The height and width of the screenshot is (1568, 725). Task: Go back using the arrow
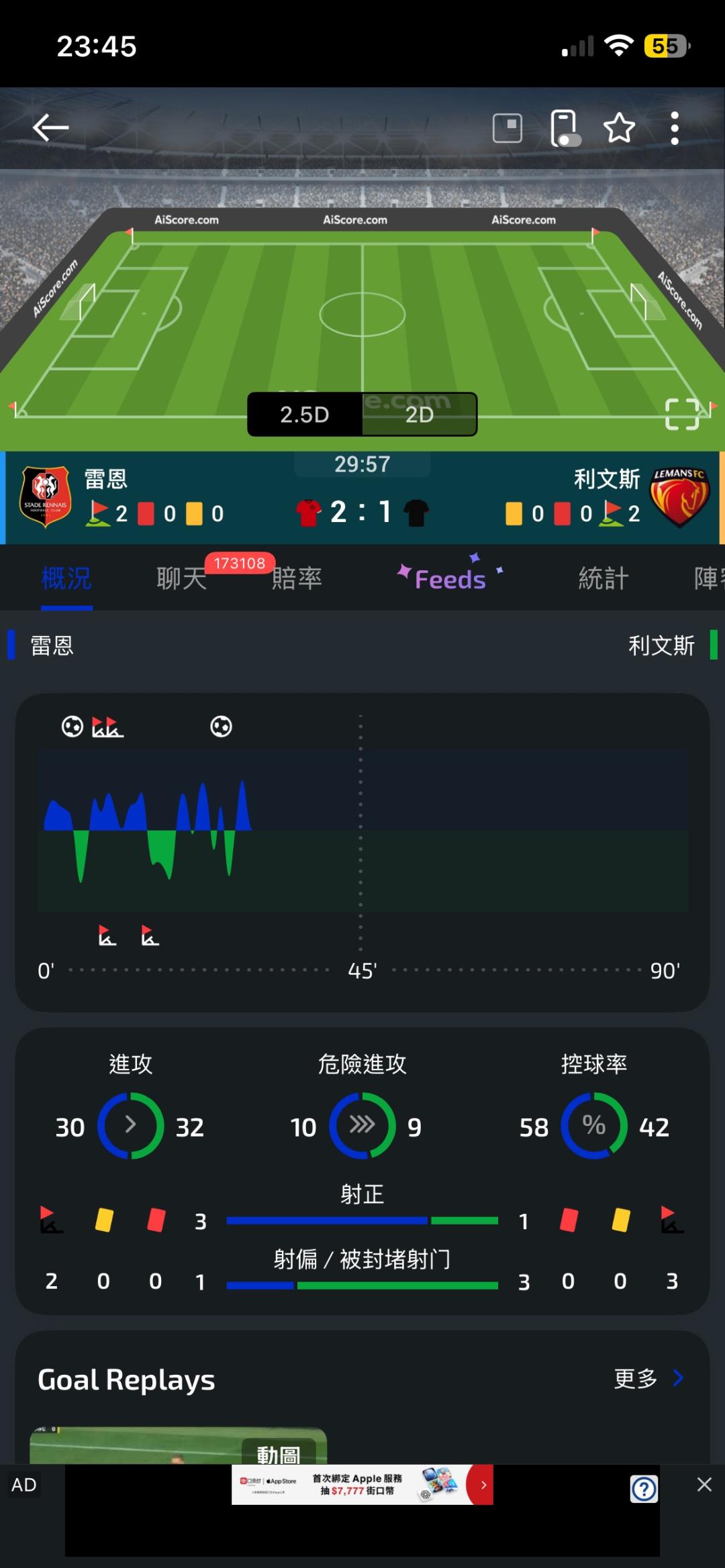(x=50, y=127)
